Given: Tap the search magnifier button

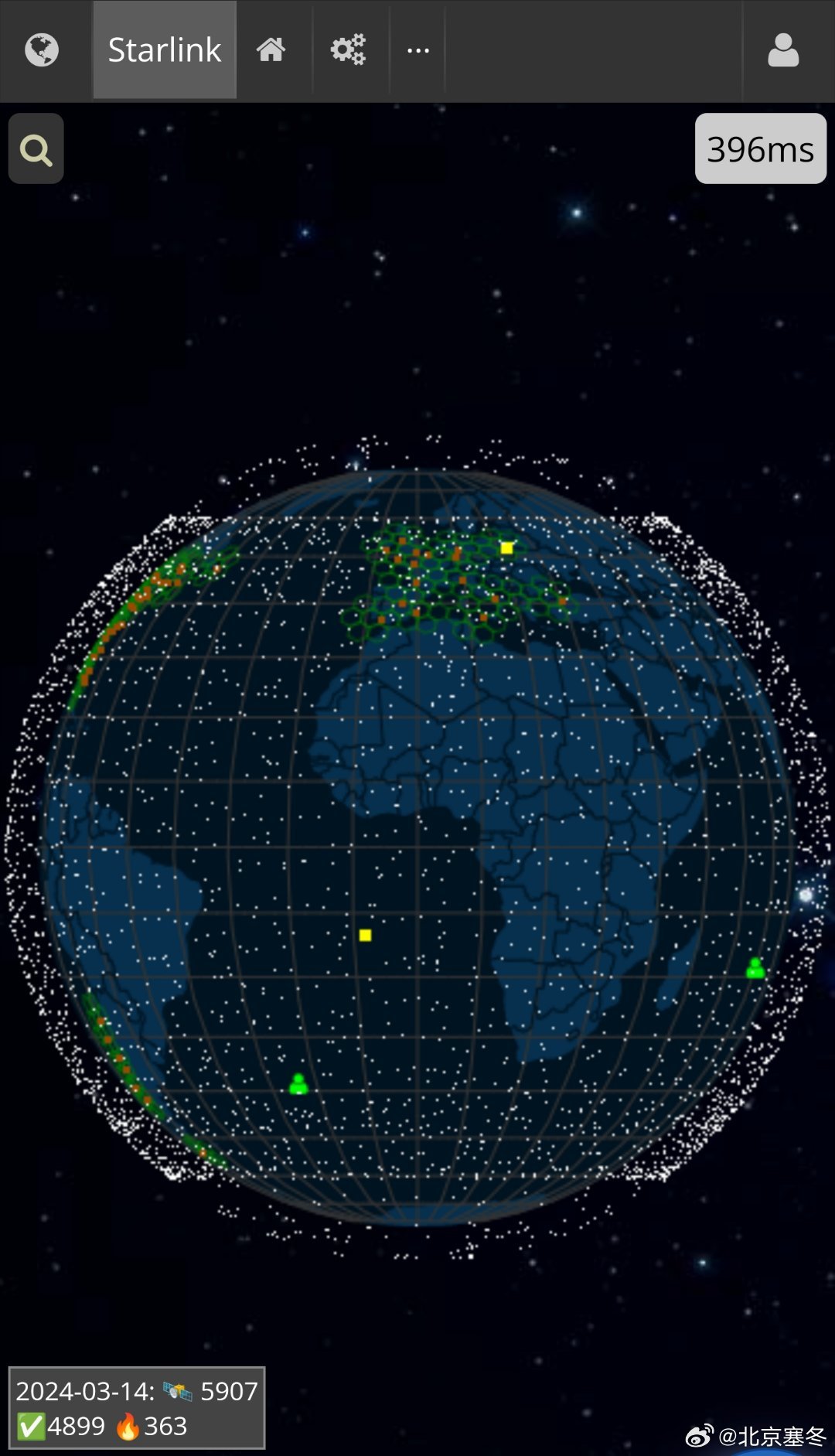Looking at the screenshot, I should click(36, 149).
